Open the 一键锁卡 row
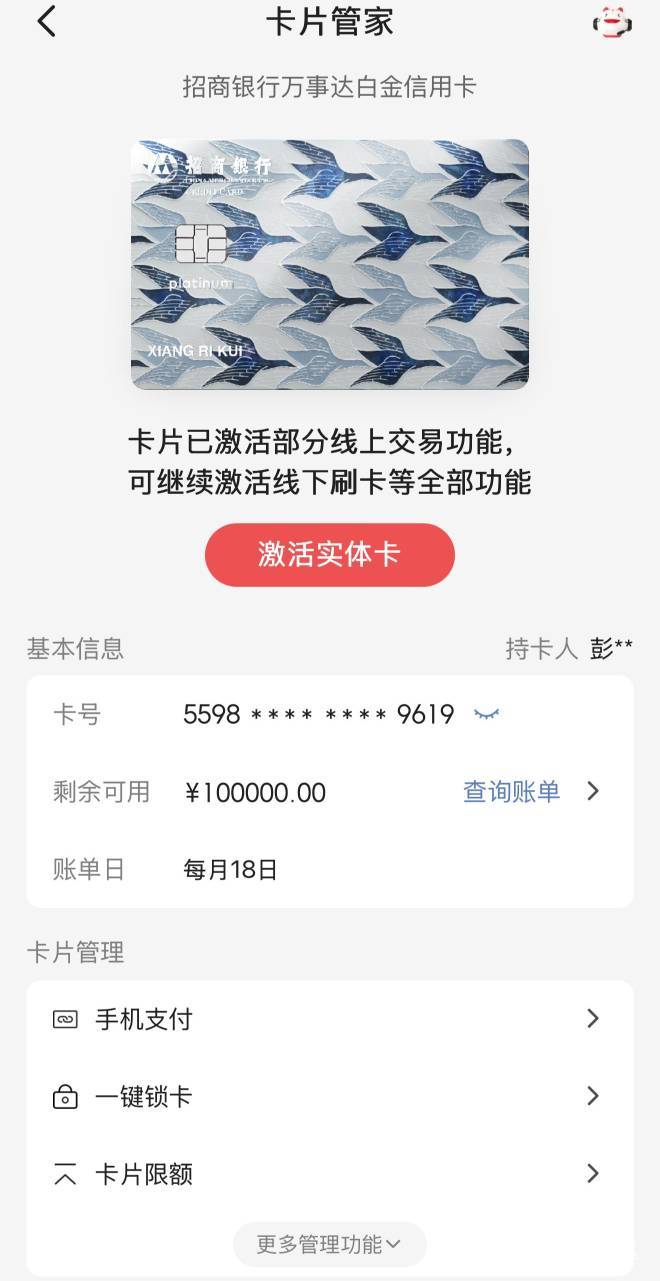Image resolution: width=660 pixels, height=1281 pixels. coord(329,1096)
